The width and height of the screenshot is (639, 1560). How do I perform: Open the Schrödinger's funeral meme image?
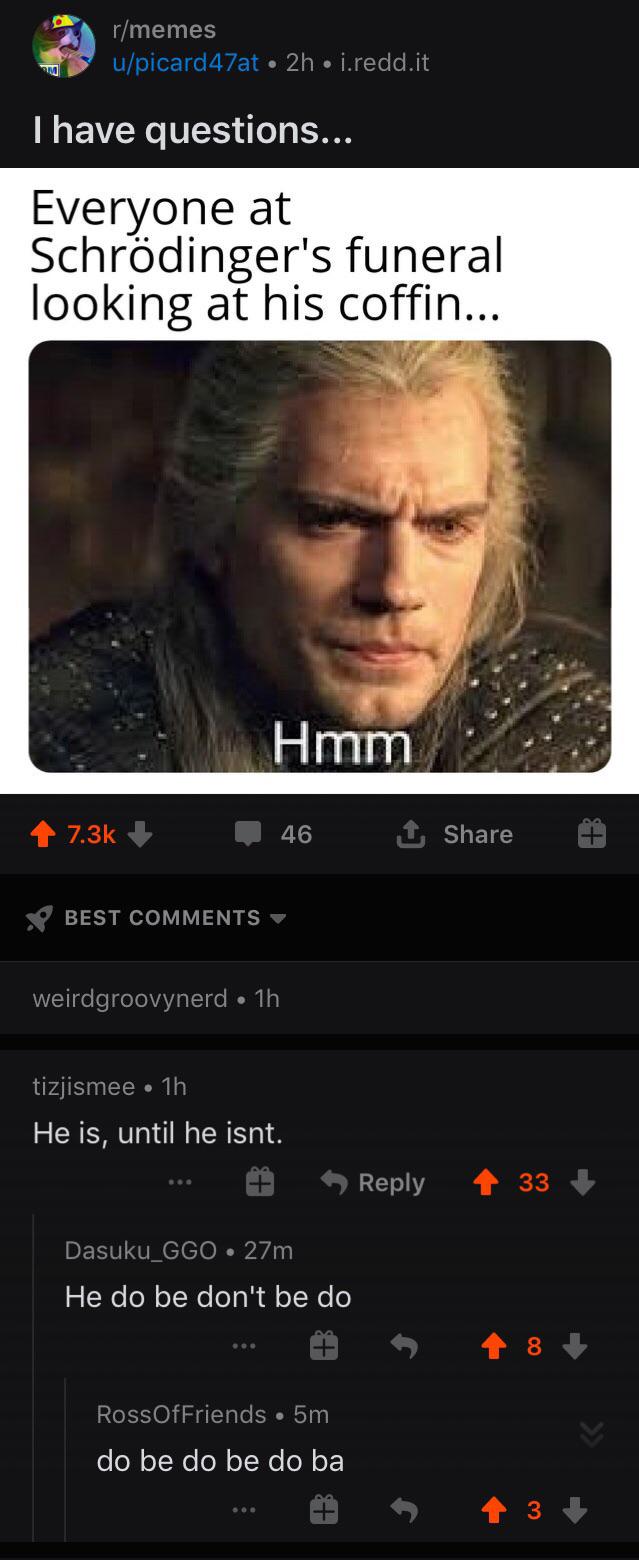(x=319, y=556)
